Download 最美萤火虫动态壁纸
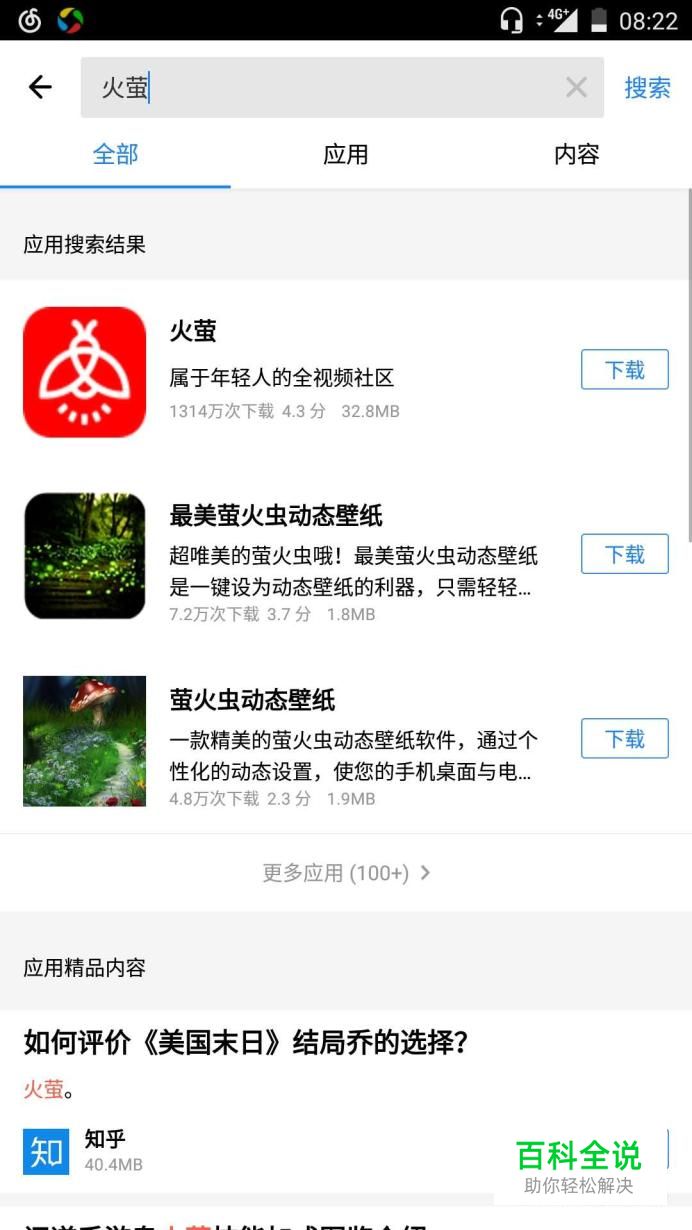This screenshot has height=1230, width=692. point(625,554)
